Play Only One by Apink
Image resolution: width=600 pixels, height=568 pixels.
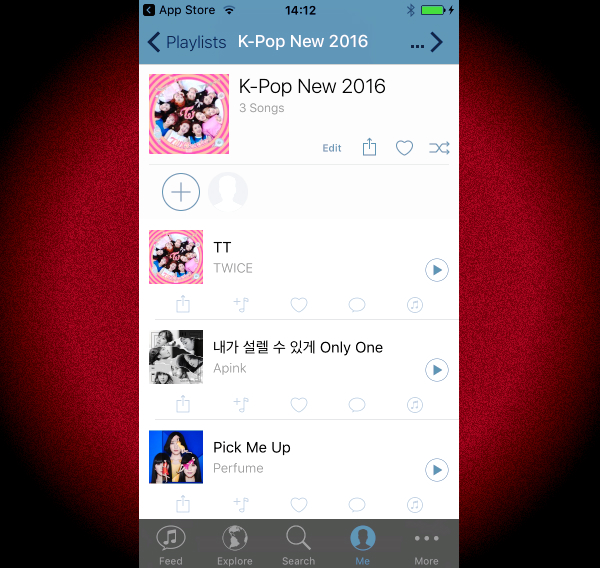coord(436,370)
